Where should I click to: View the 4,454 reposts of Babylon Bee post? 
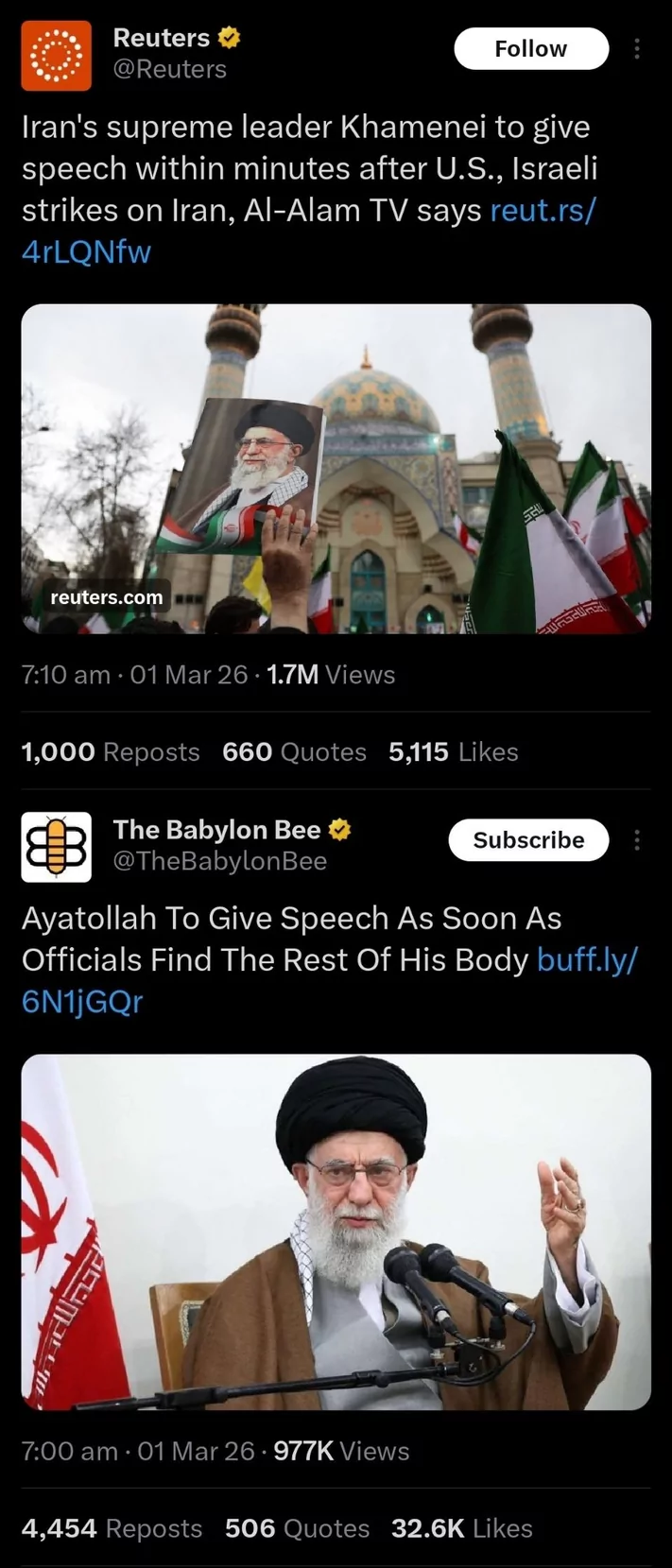pyautogui.click(x=112, y=1528)
